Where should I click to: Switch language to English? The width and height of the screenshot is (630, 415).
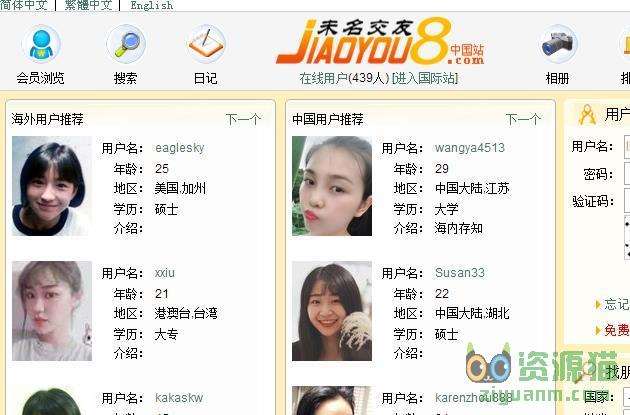pyautogui.click(x=151, y=5)
